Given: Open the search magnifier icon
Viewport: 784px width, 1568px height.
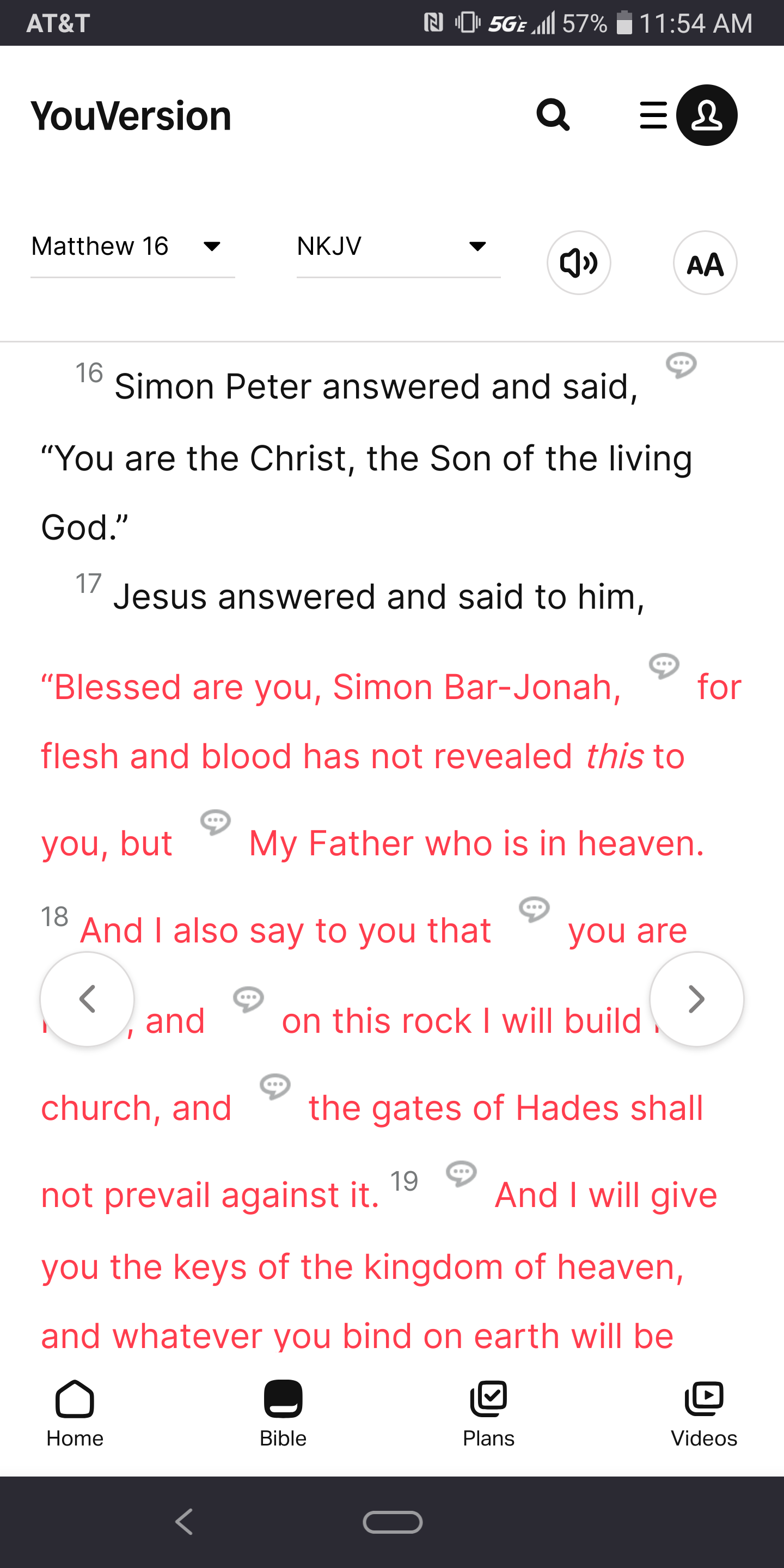Looking at the screenshot, I should click(x=553, y=115).
